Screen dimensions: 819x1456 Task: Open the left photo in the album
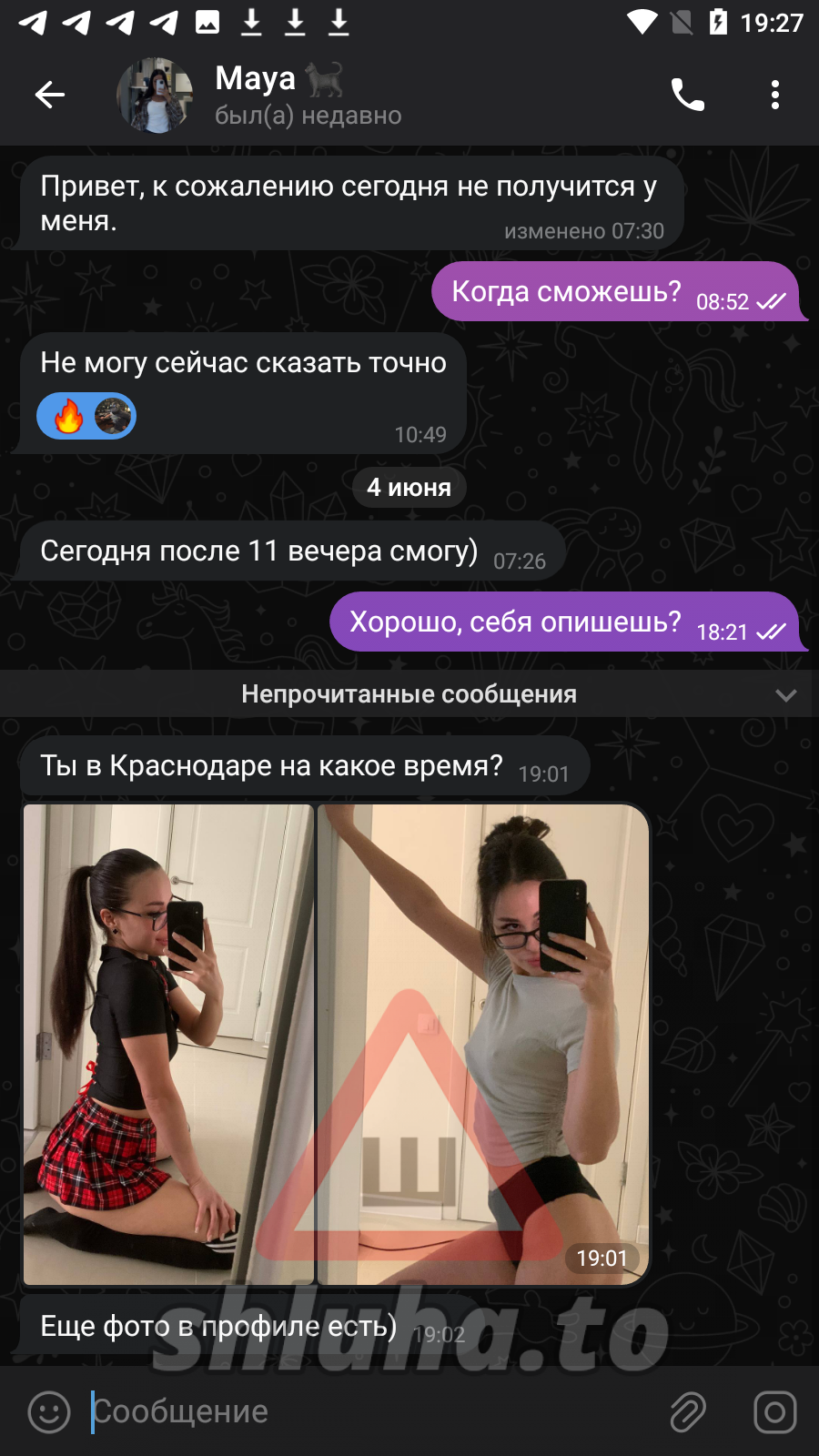pyautogui.click(x=168, y=1044)
